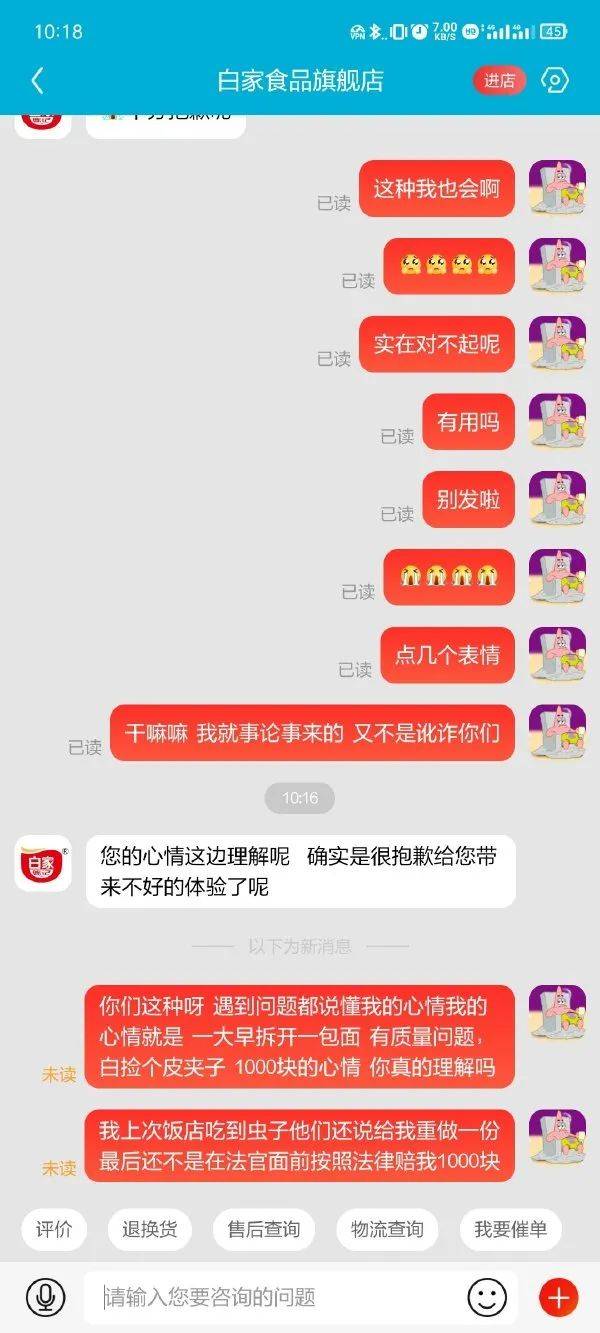The image size is (600, 1333).
Task: Select the 退换货 chip
Action: click(150, 1230)
